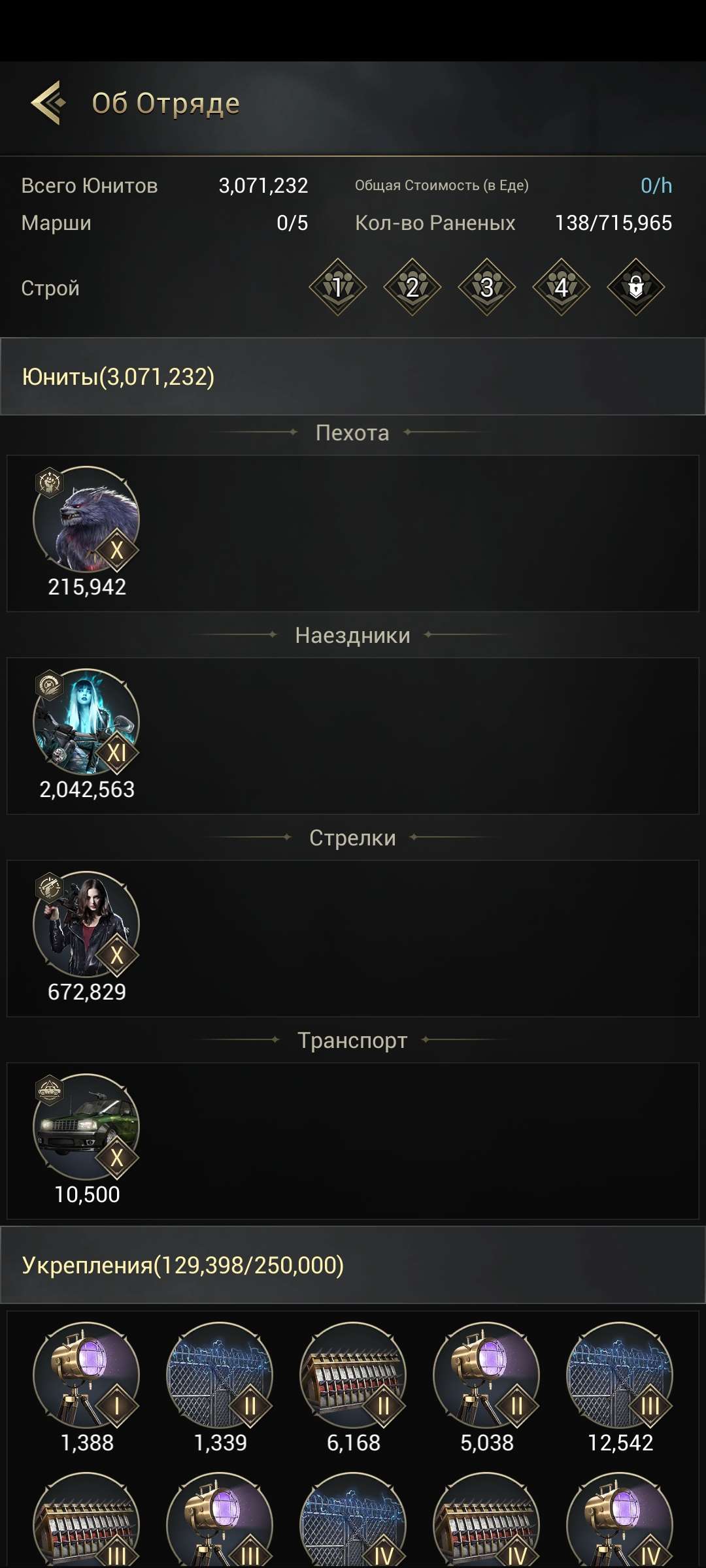The width and height of the screenshot is (706, 1568).
Task: Open the tier XI rider unit with 2,042,563
Action: pos(86,722)
